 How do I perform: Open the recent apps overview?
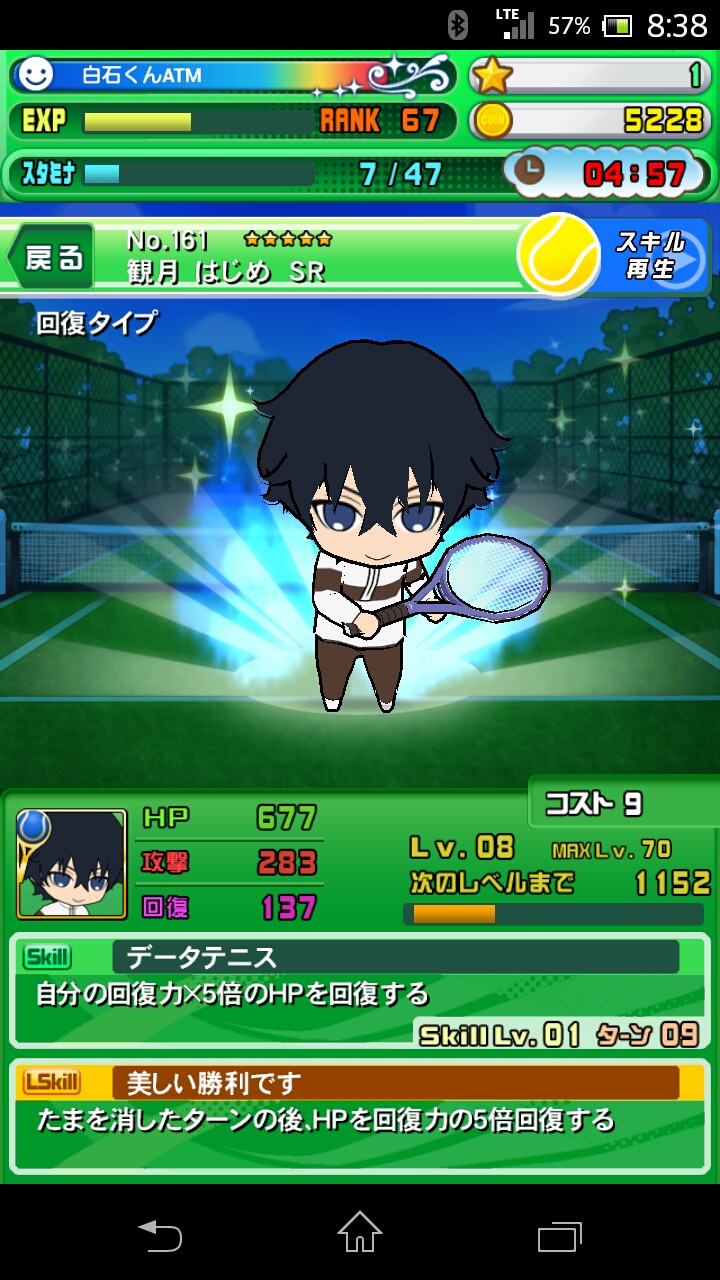click(x=559, y=1234)
